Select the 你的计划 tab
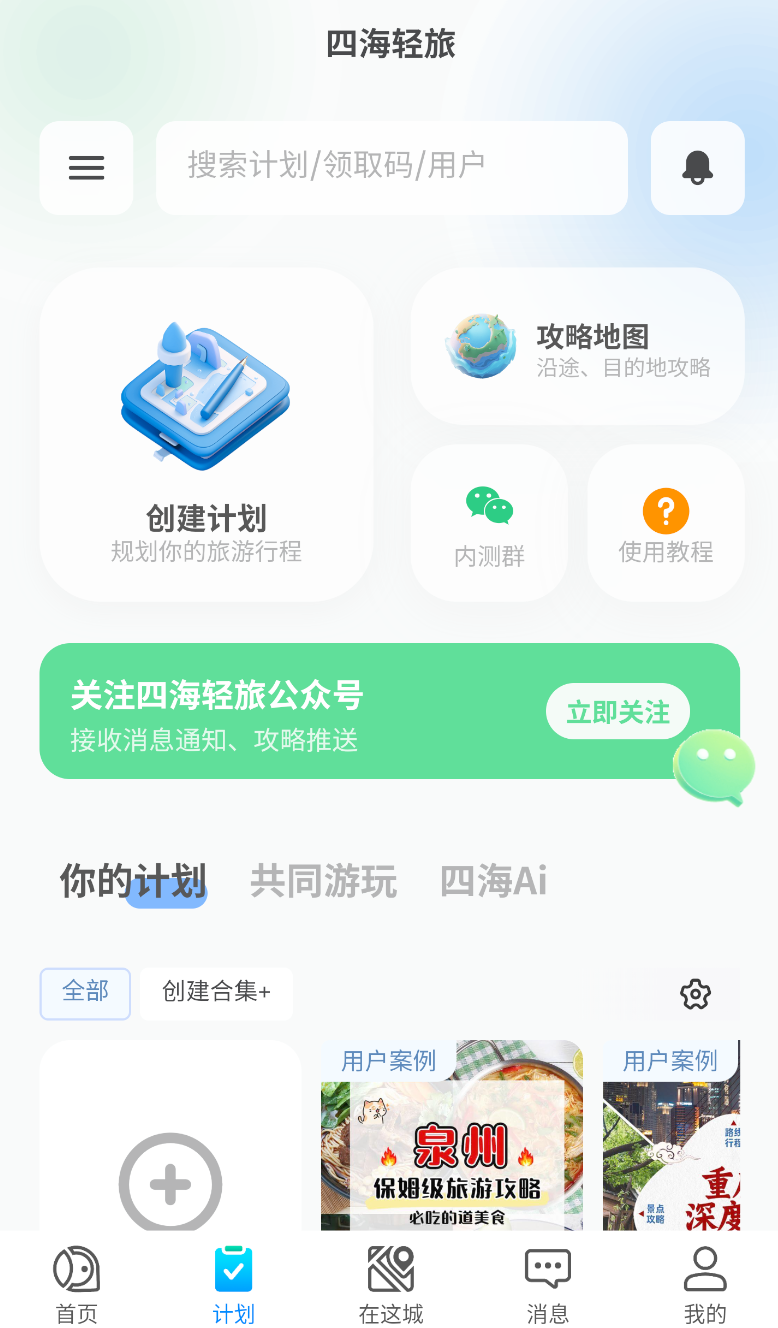 click(133, 881)
